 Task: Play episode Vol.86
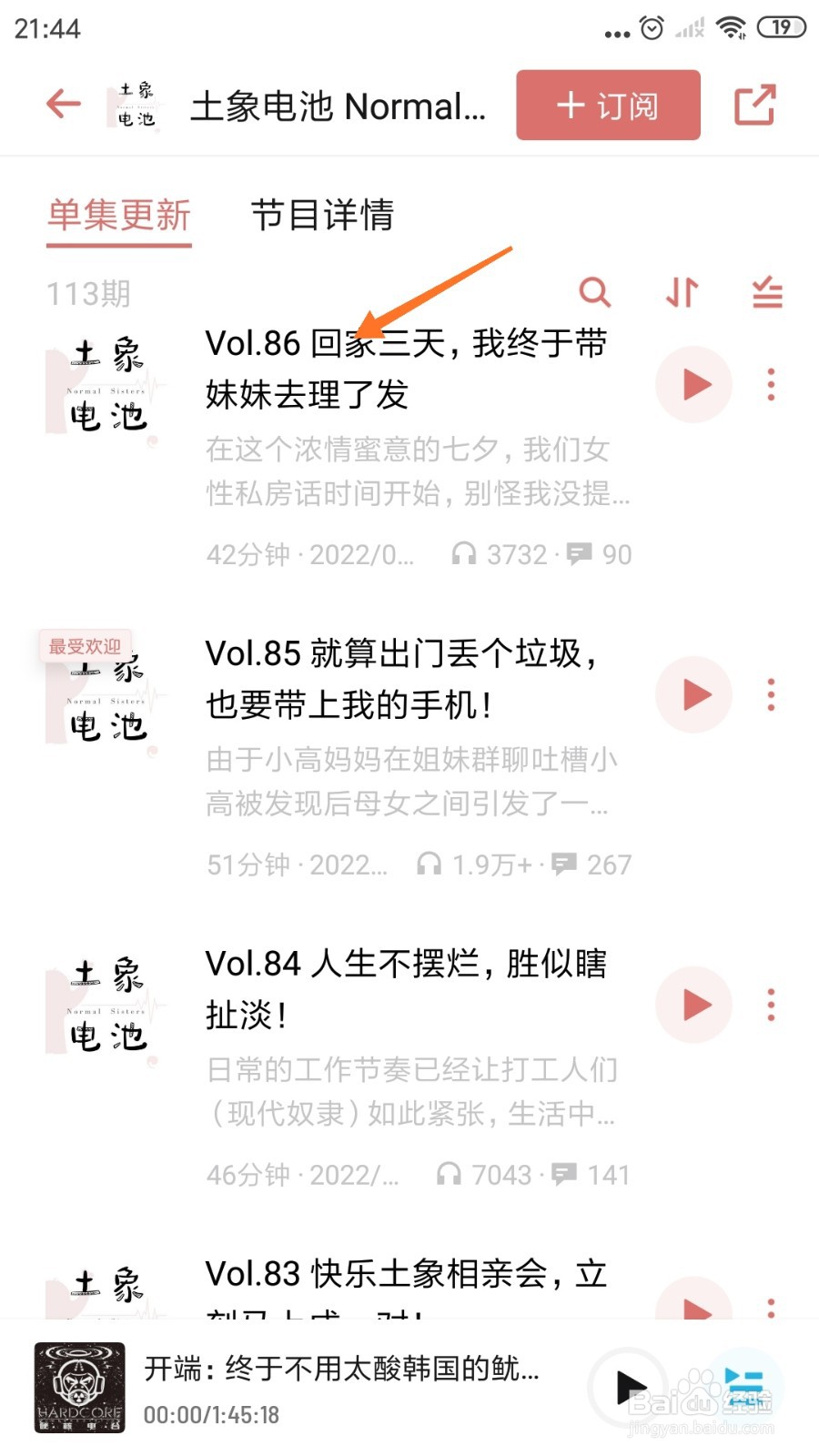coord(694,385)
